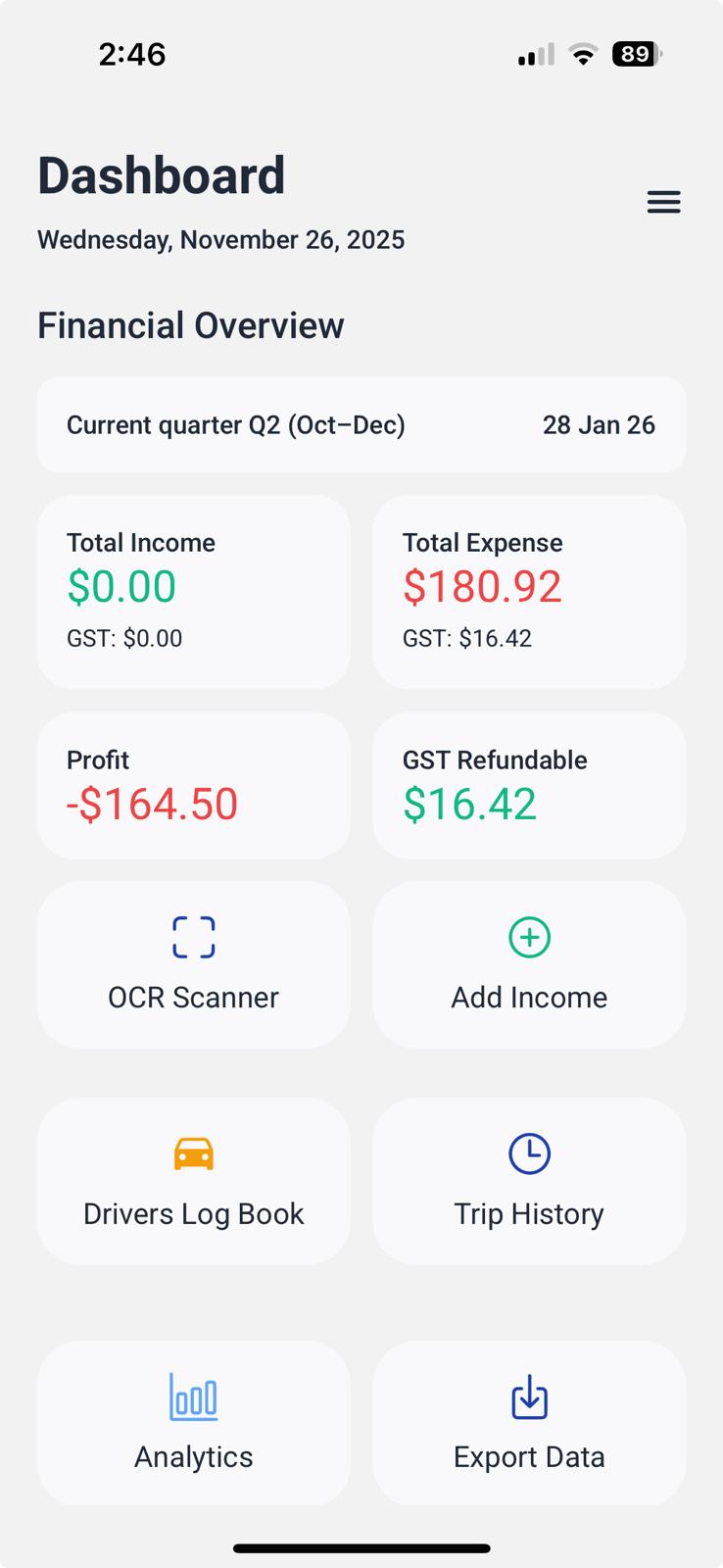Viewport: 723px width, 1568px height.
Task: Tap Add Income
Action: pyautogui.click(x=529, y=964)
